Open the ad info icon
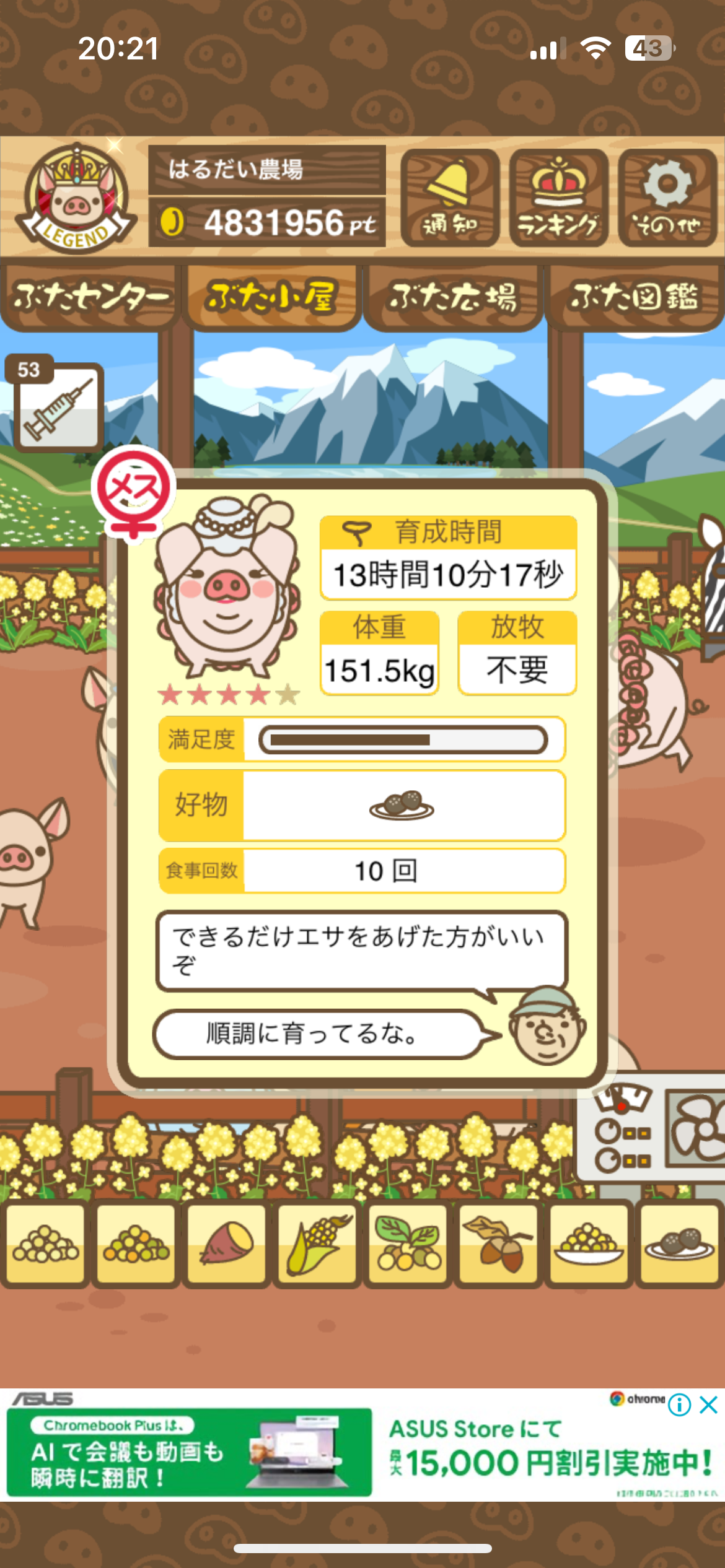The height and width of the screenshot is (1568, 725). coord(679,1405)
